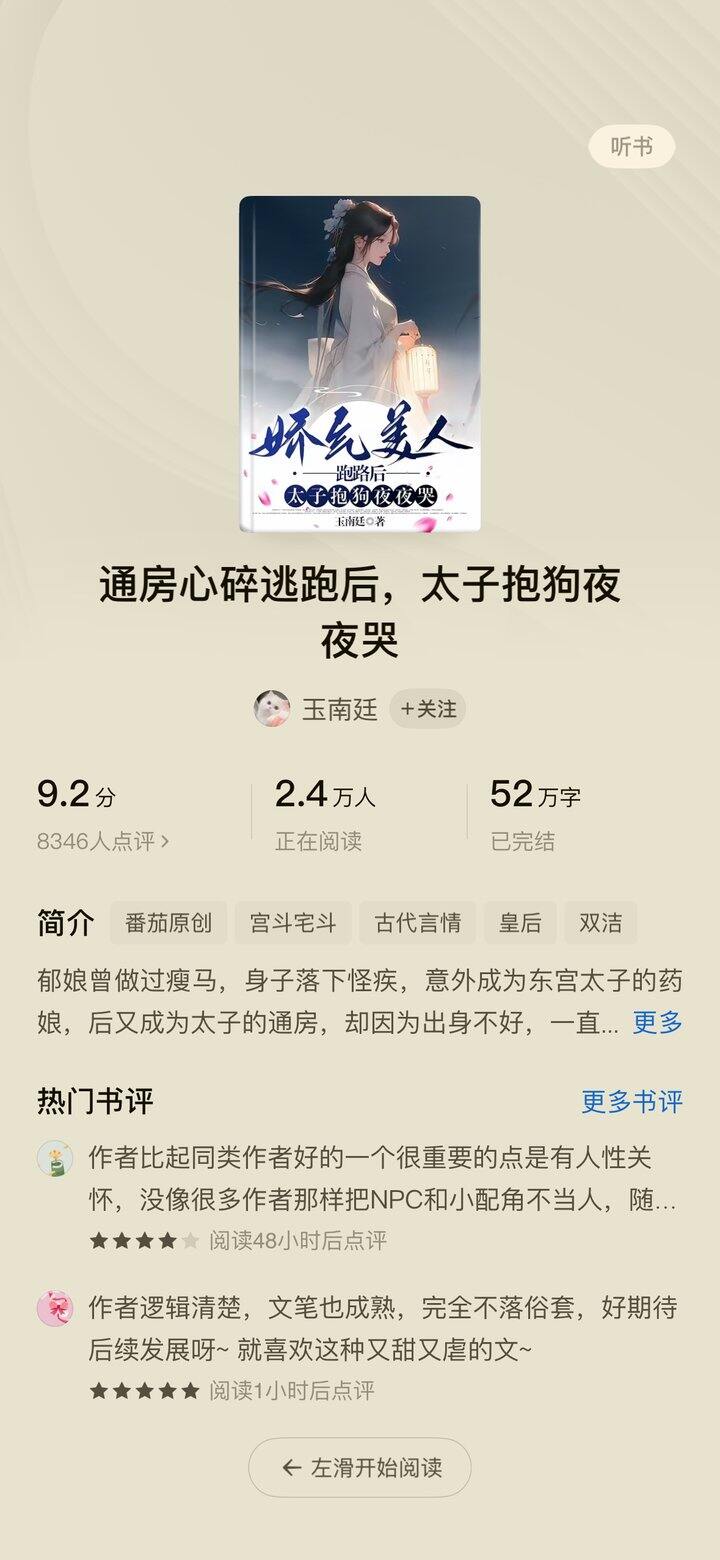Expand the synopsis with 更多
Screen dimensions: 720x1560
(657, 1022)
